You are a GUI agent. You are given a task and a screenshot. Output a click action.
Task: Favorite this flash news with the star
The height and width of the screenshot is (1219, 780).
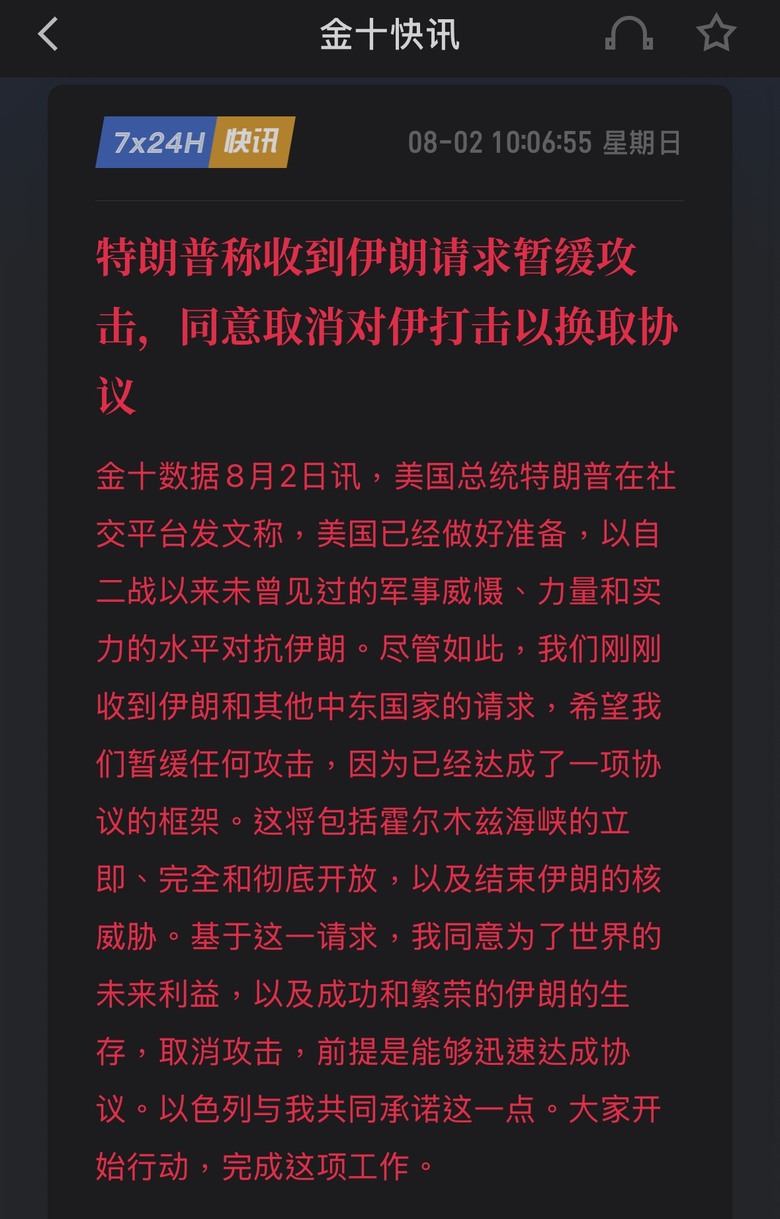(716, 34)
